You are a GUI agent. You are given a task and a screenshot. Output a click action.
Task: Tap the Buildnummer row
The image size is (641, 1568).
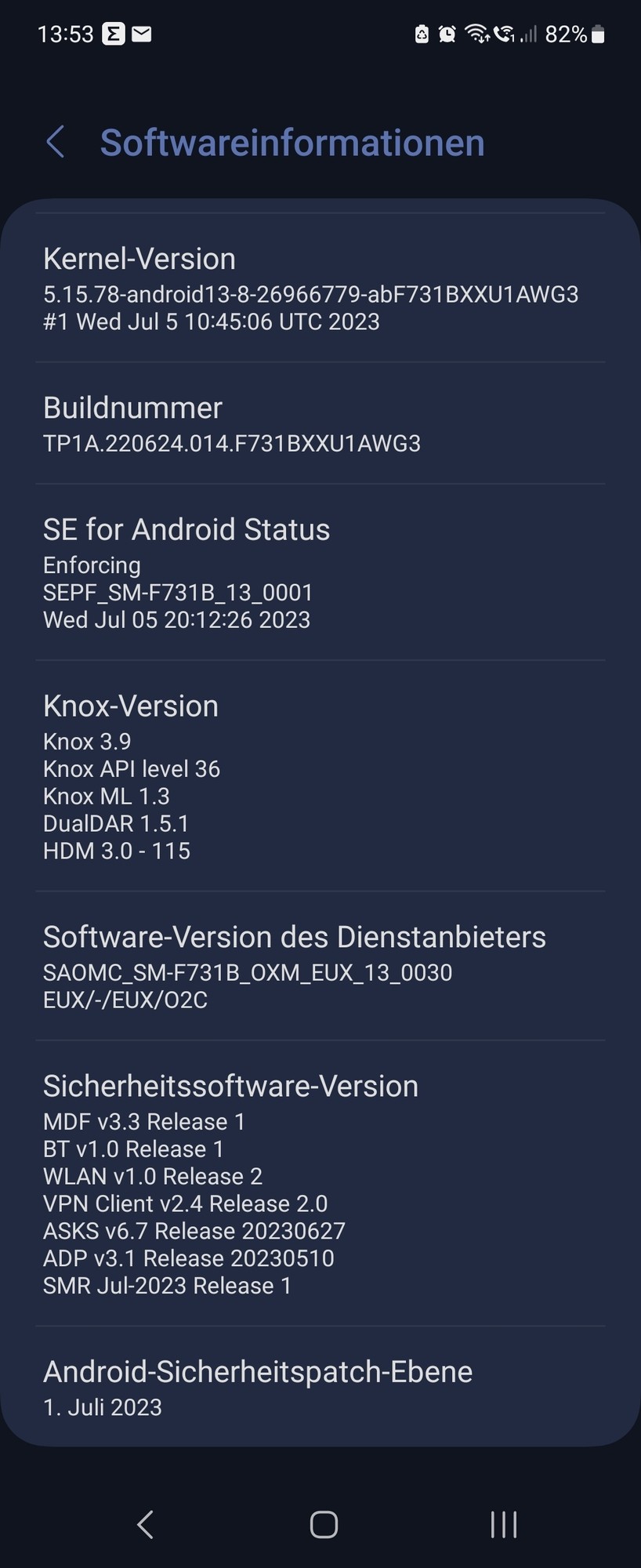pos(320,423)
